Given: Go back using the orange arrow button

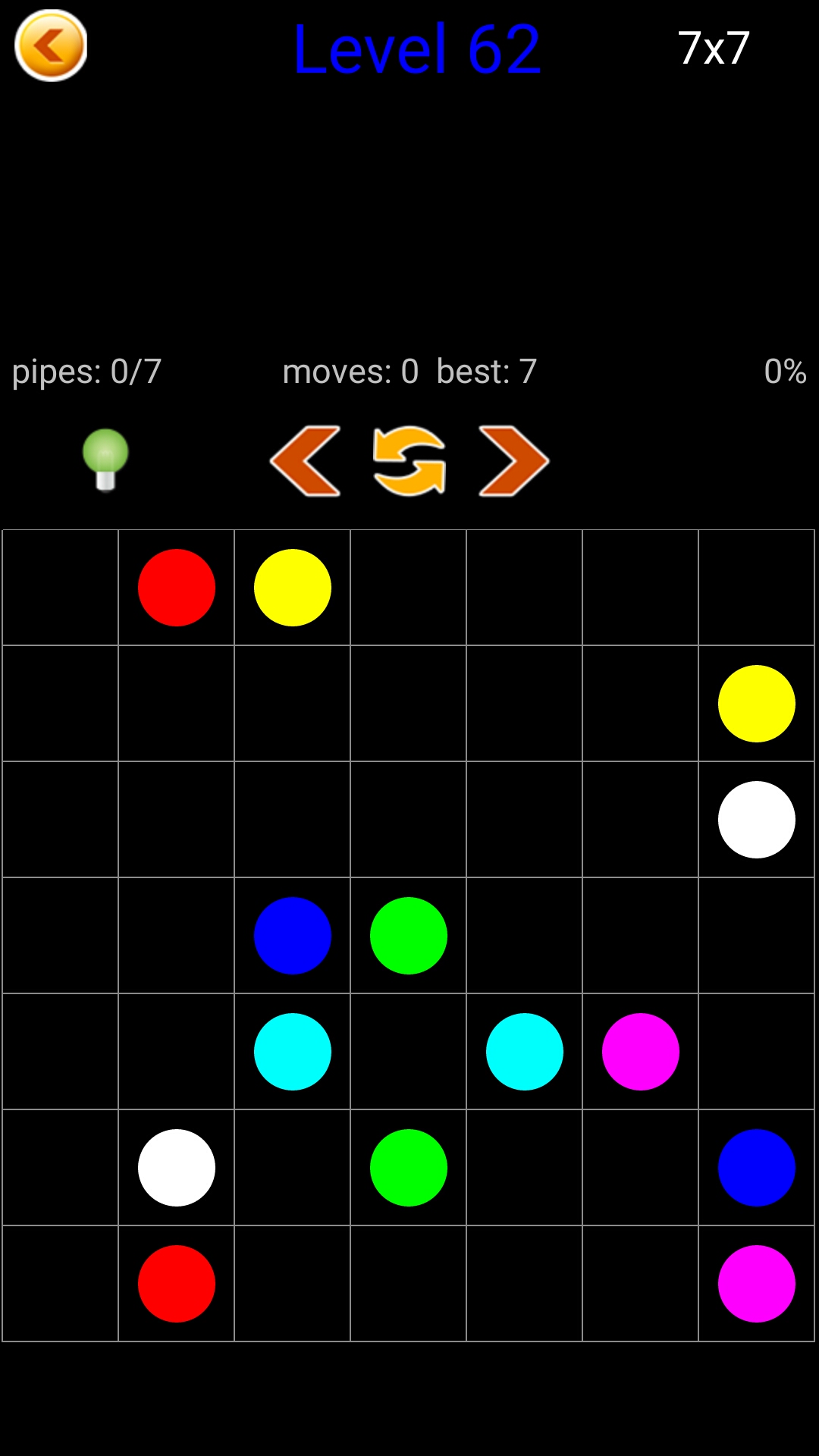Looking at the screenshot, I should (x=51, y=46).
